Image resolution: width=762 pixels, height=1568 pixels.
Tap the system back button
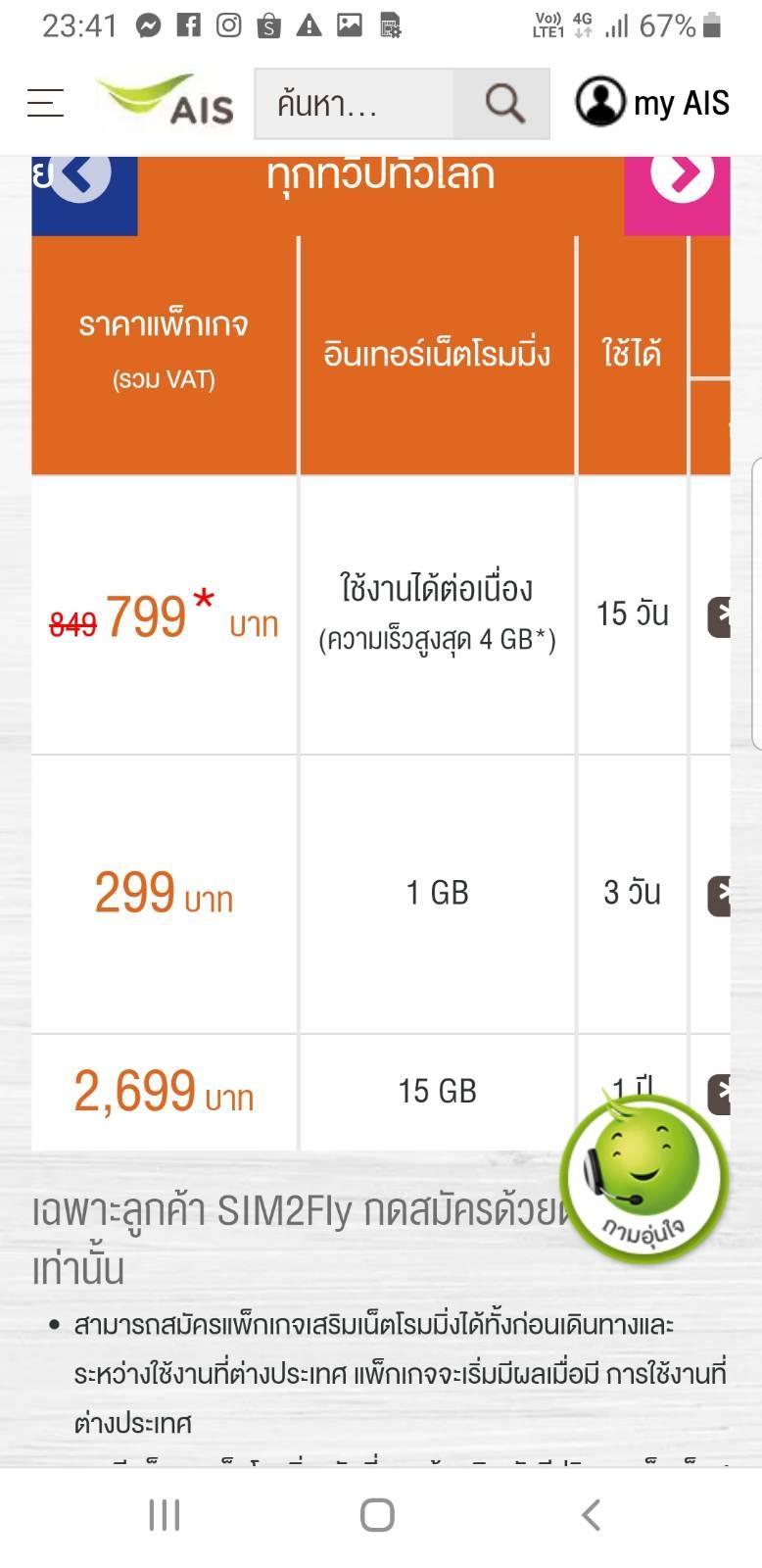tap(590, 1514)
